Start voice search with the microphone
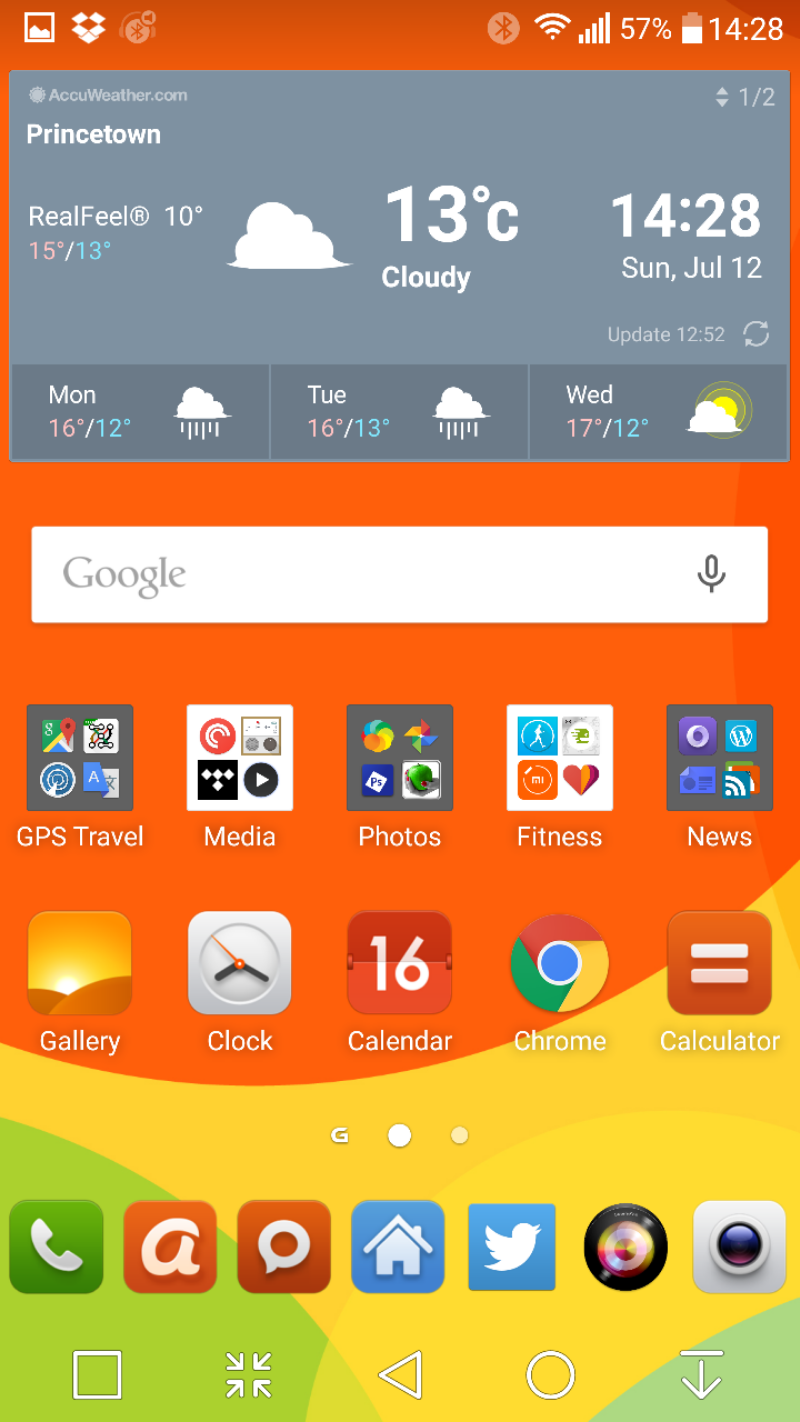Screen dimensions: 800x1422 point(711,574)
